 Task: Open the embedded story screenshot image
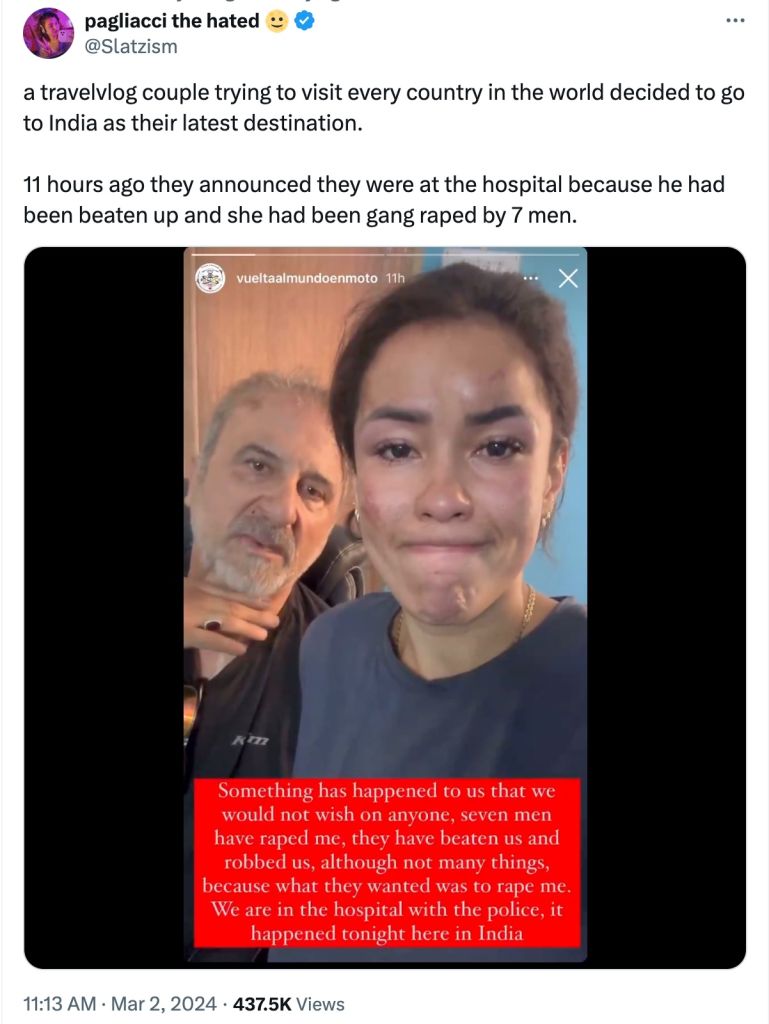pos(385,607)
